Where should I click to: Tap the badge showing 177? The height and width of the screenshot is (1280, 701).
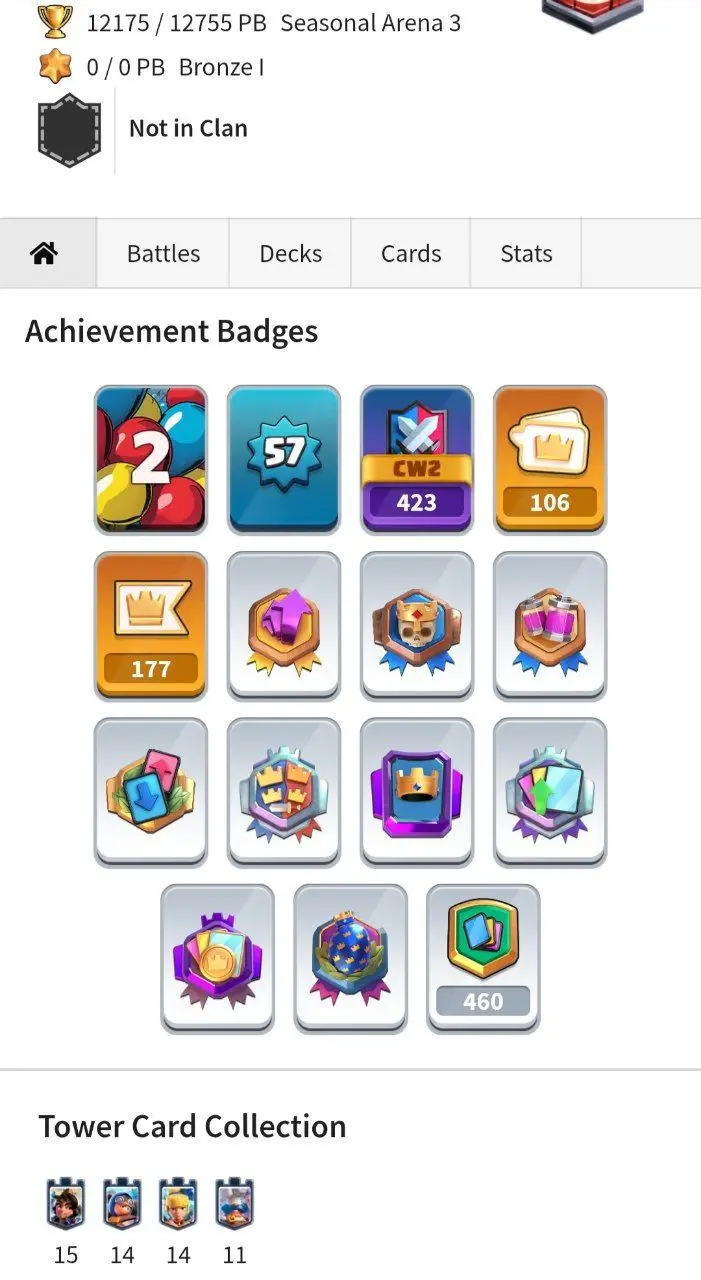point(151,626)
